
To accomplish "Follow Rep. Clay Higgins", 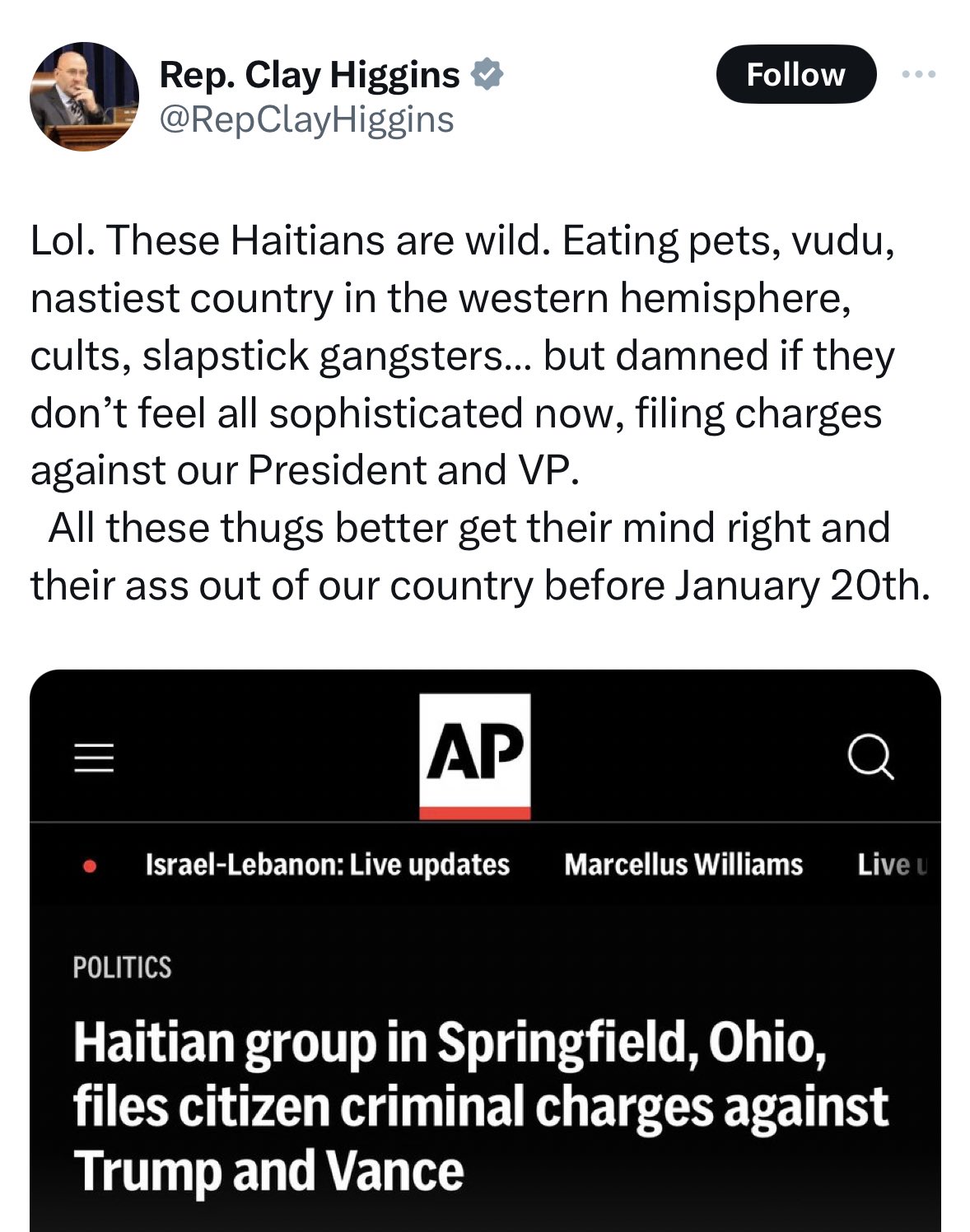I will pyautogui.click(x=795, y=74).
